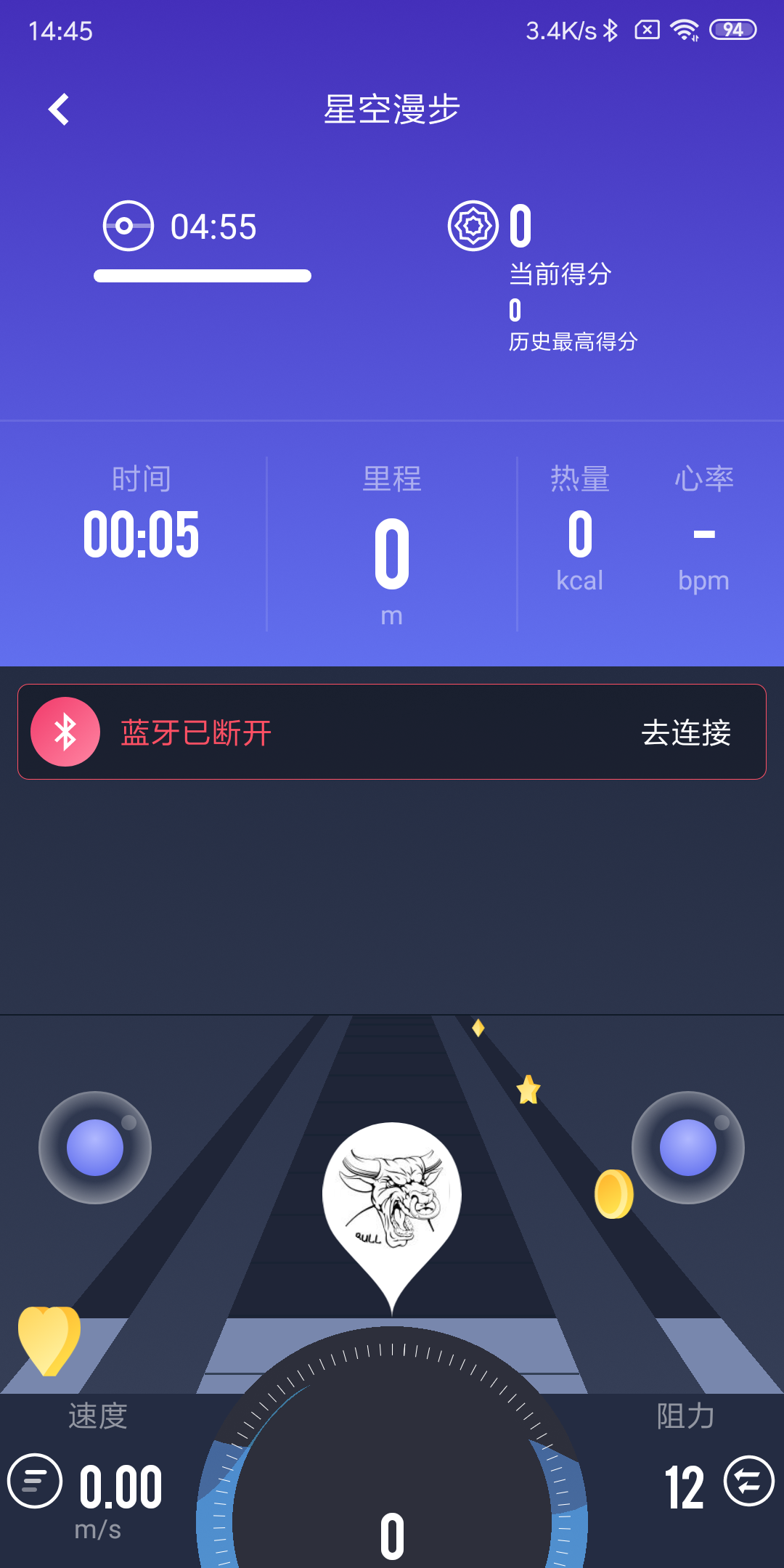The image size is (784, 1568).
Task: Tap the left joystick control button
Action: click(95, 1147)
